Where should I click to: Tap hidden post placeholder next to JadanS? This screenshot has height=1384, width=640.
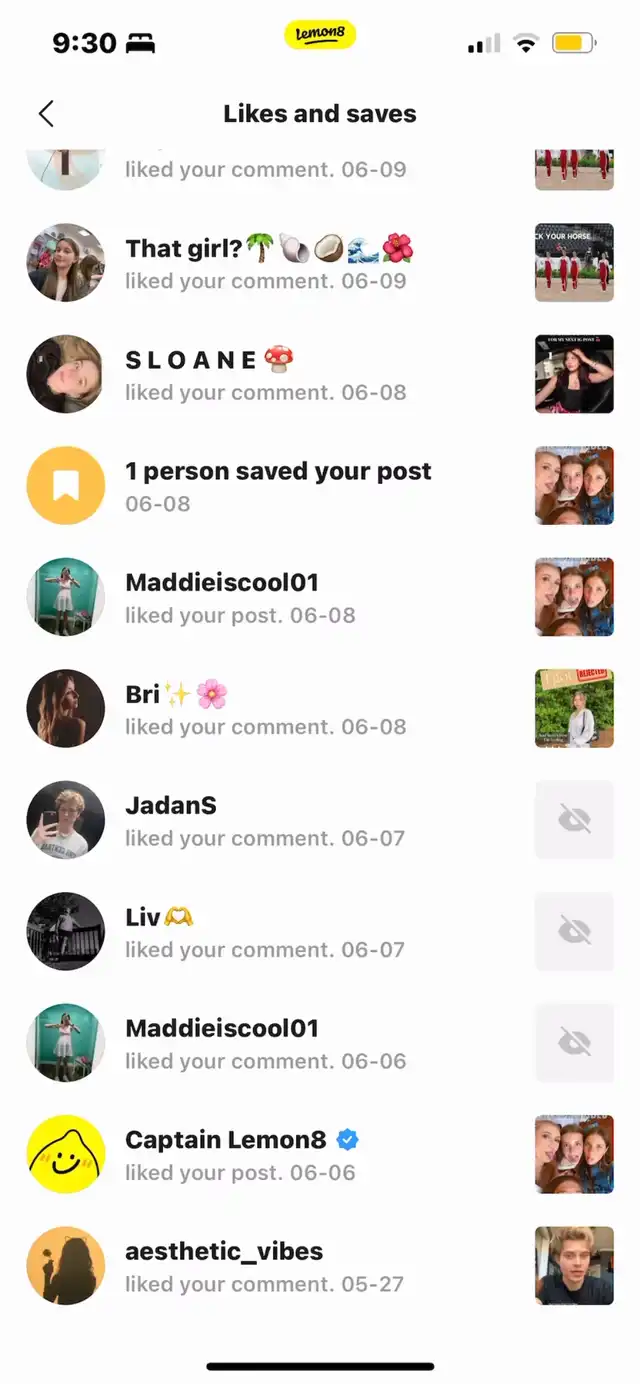point(574,820)
